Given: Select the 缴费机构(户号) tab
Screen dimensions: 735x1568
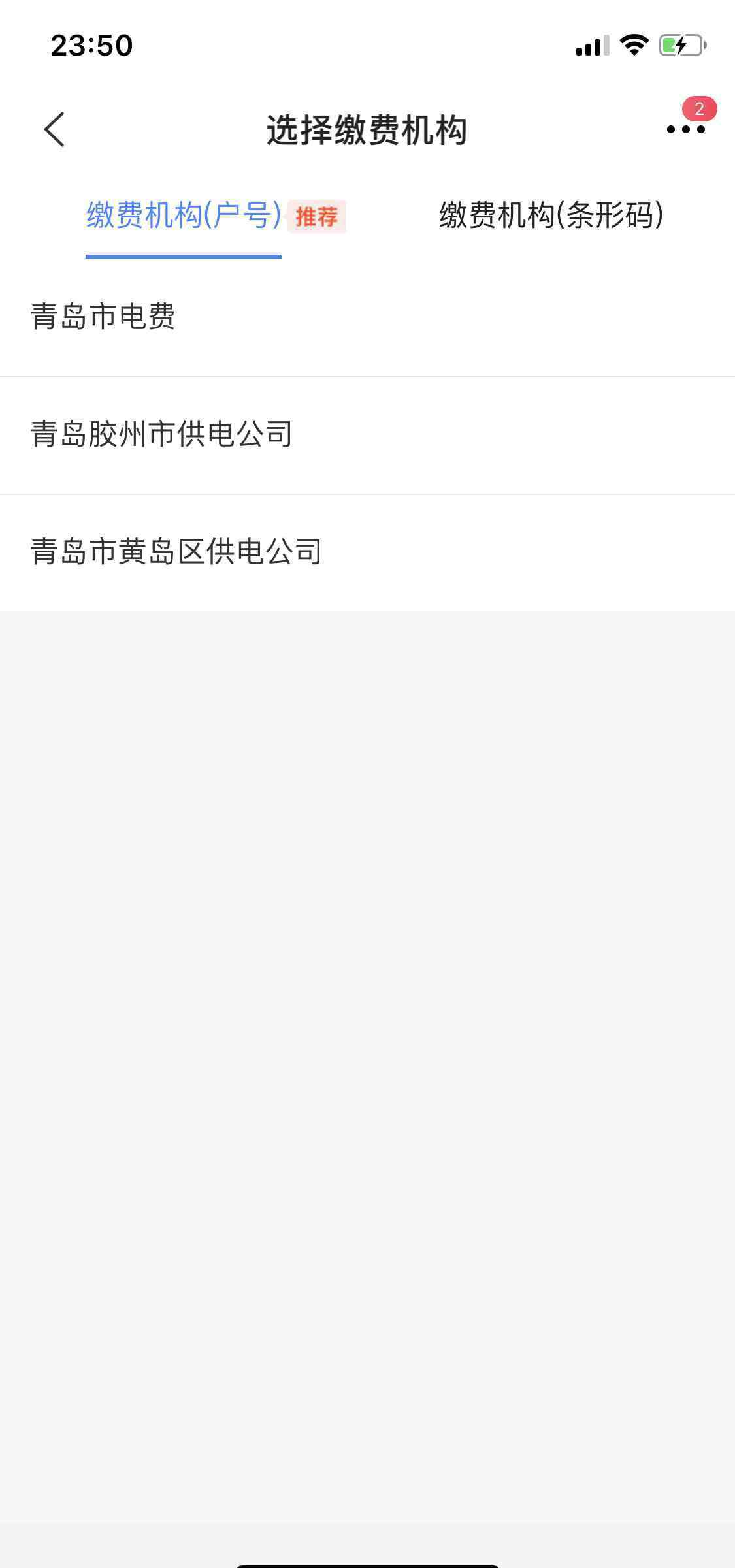Looking at the screenshot, I should [x=184, y=215].
